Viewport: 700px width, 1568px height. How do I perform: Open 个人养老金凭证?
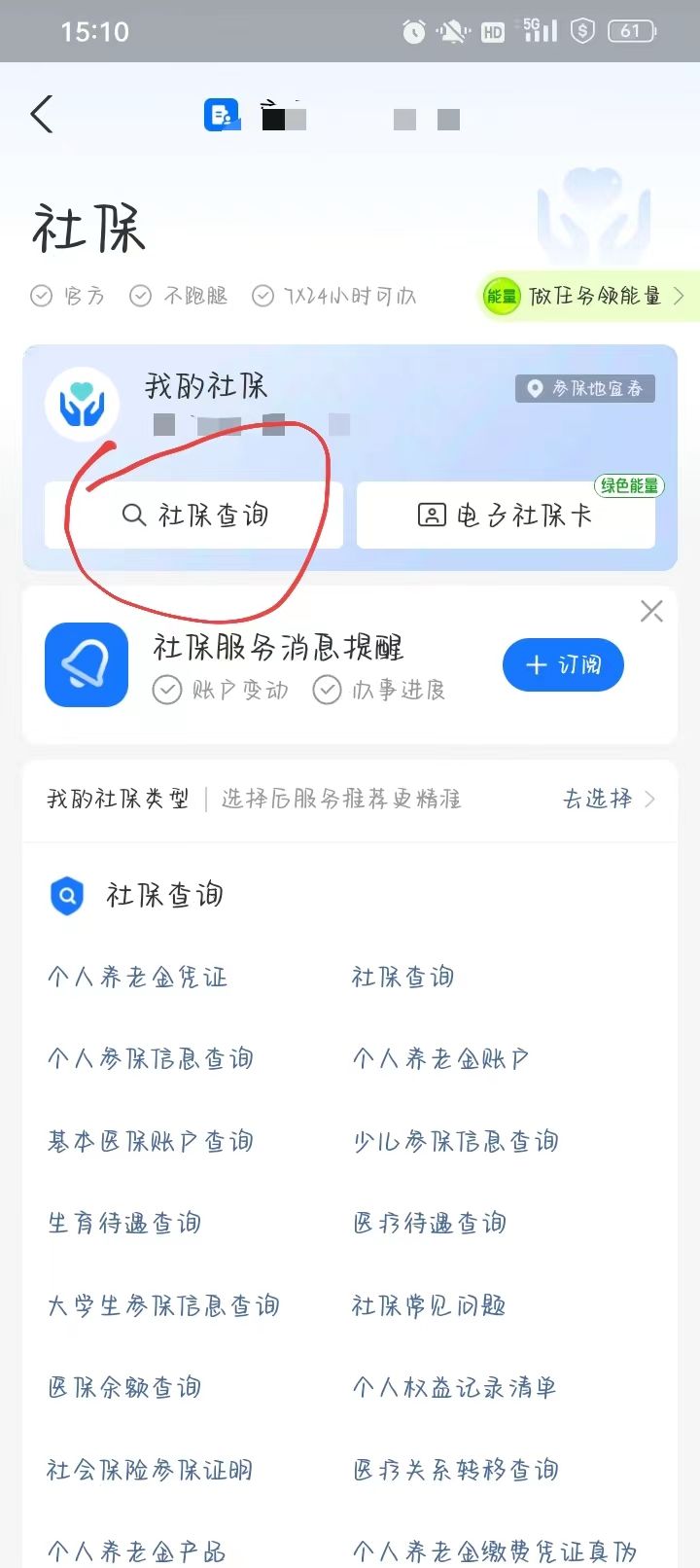[137, 977]
